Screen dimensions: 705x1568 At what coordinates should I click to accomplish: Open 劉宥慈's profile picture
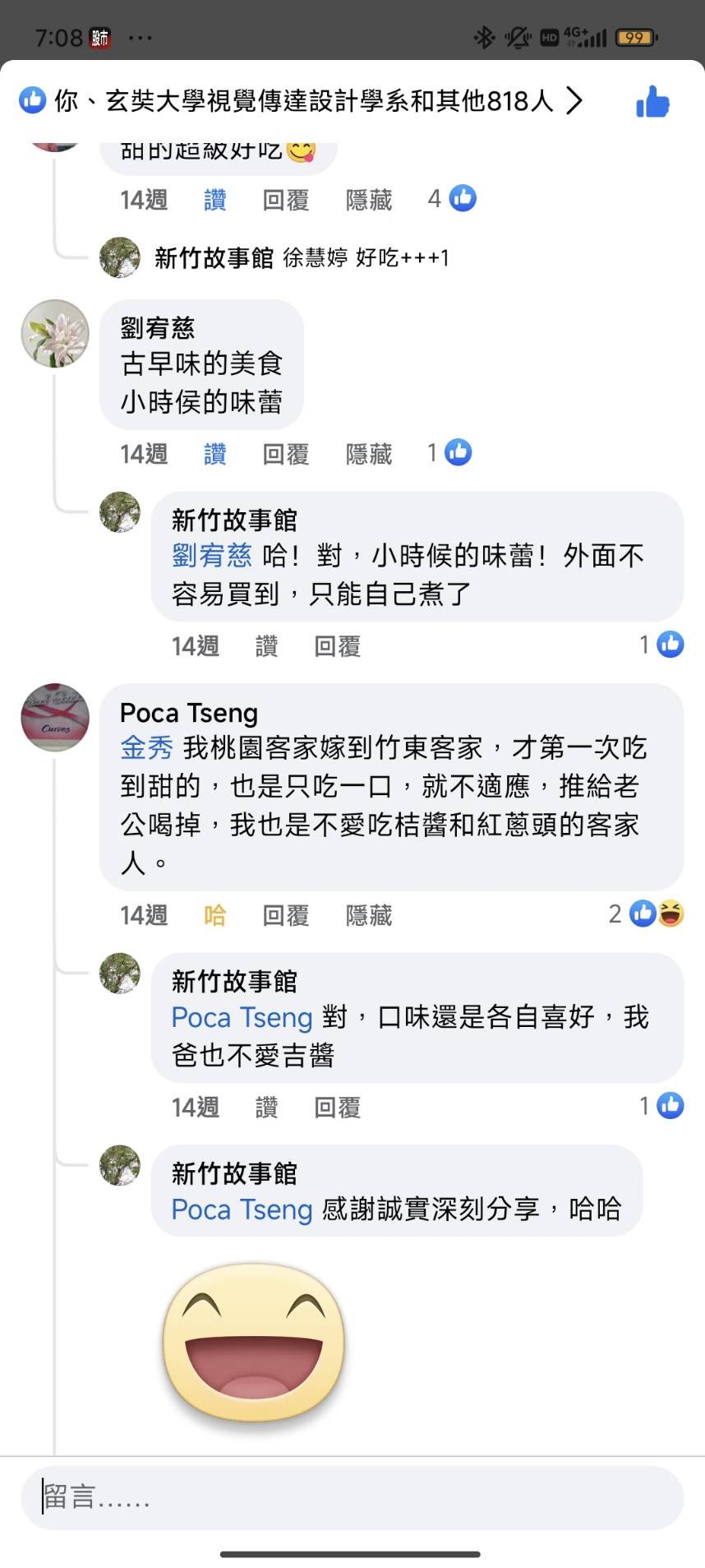[54, 333]
